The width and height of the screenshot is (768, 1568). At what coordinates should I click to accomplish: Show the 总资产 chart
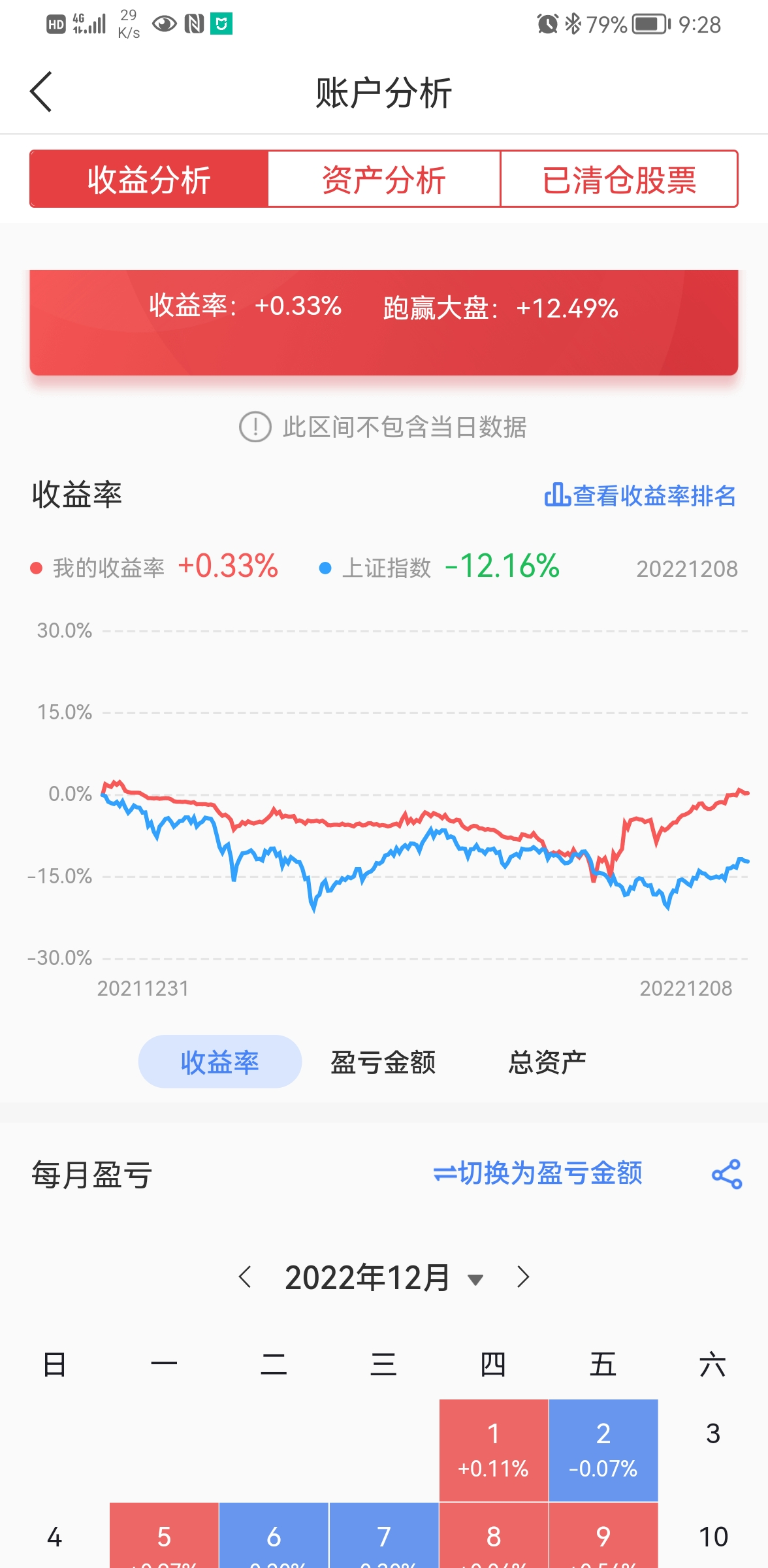click(547, 1062)
